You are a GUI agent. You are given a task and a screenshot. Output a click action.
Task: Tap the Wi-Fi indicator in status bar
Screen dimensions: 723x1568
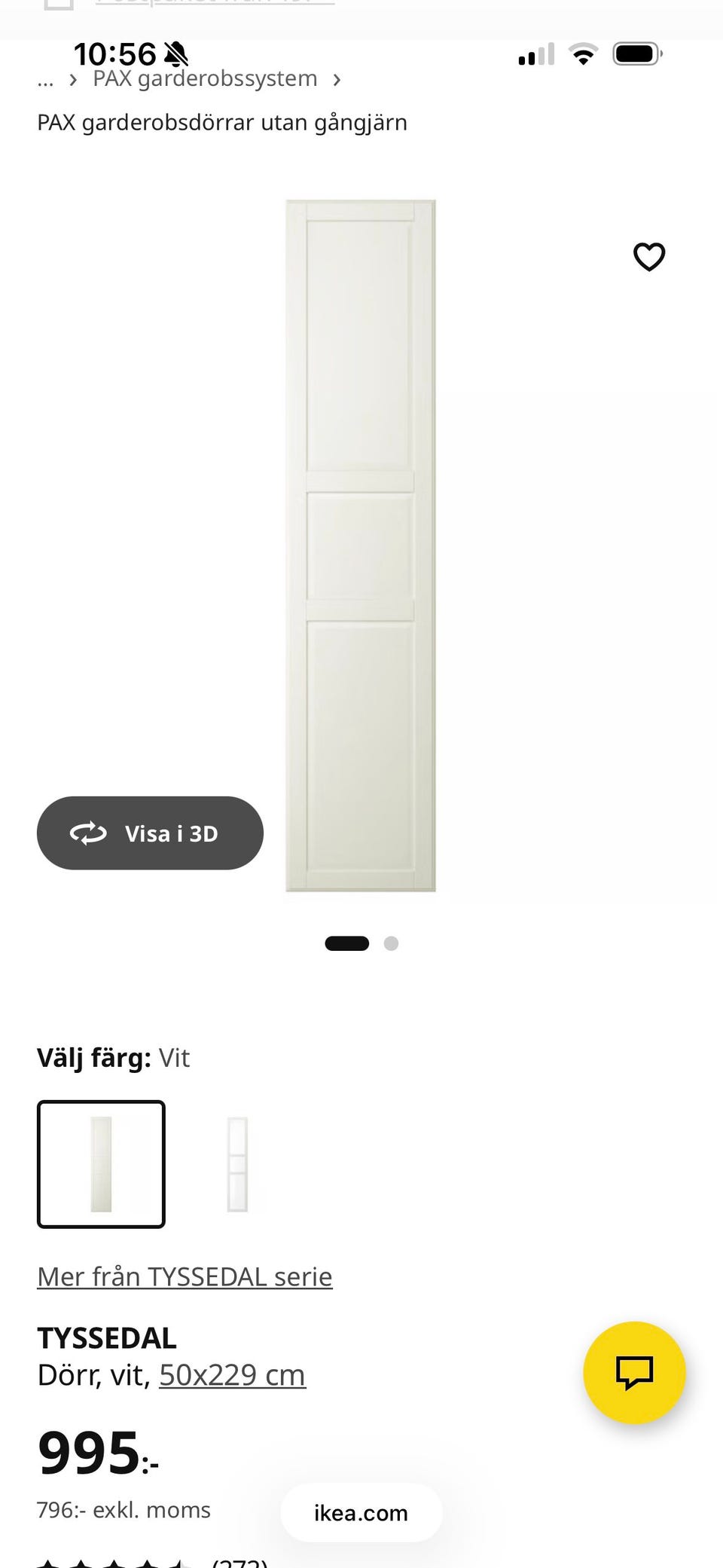click(581, 53)
